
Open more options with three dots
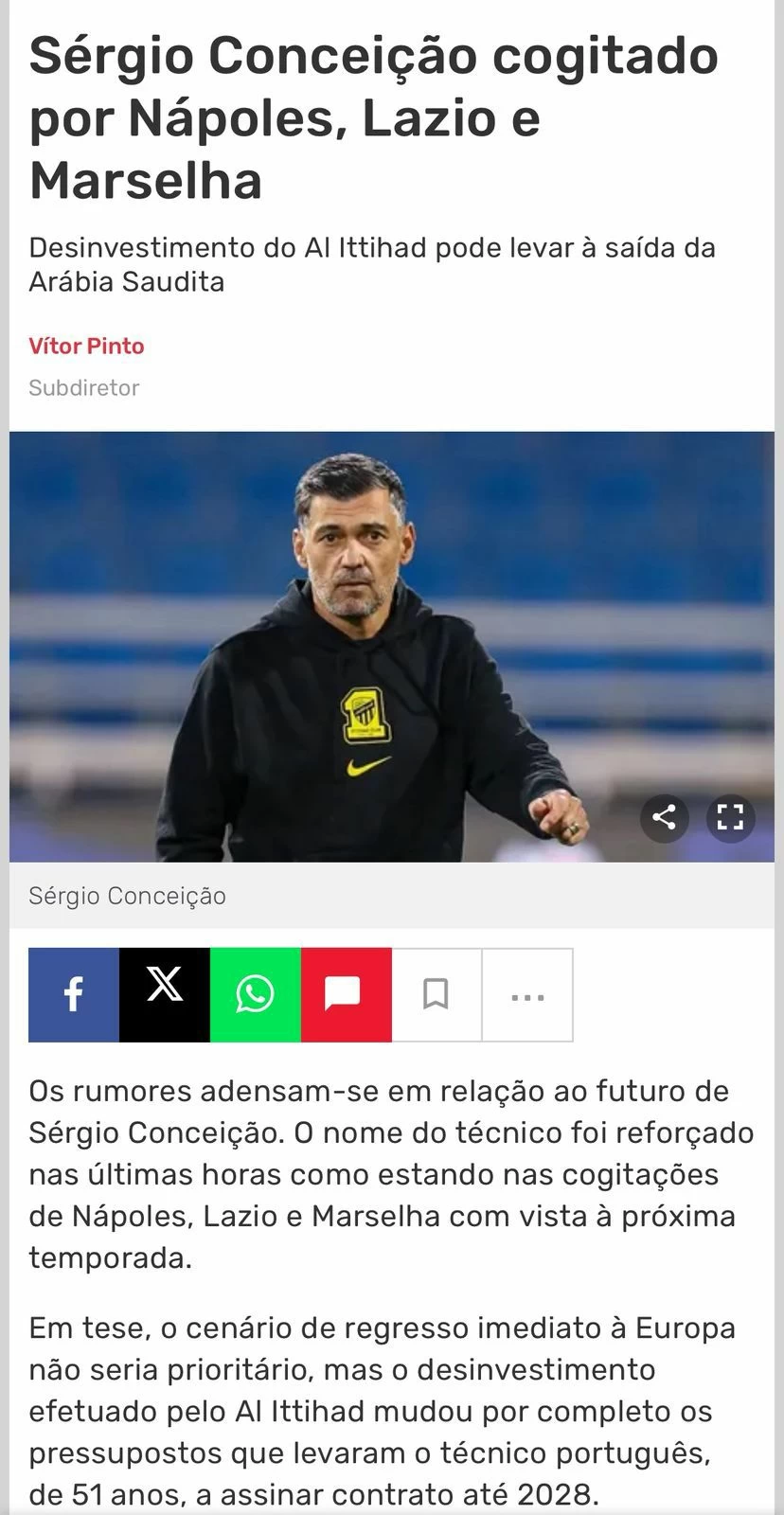point(527,996)
